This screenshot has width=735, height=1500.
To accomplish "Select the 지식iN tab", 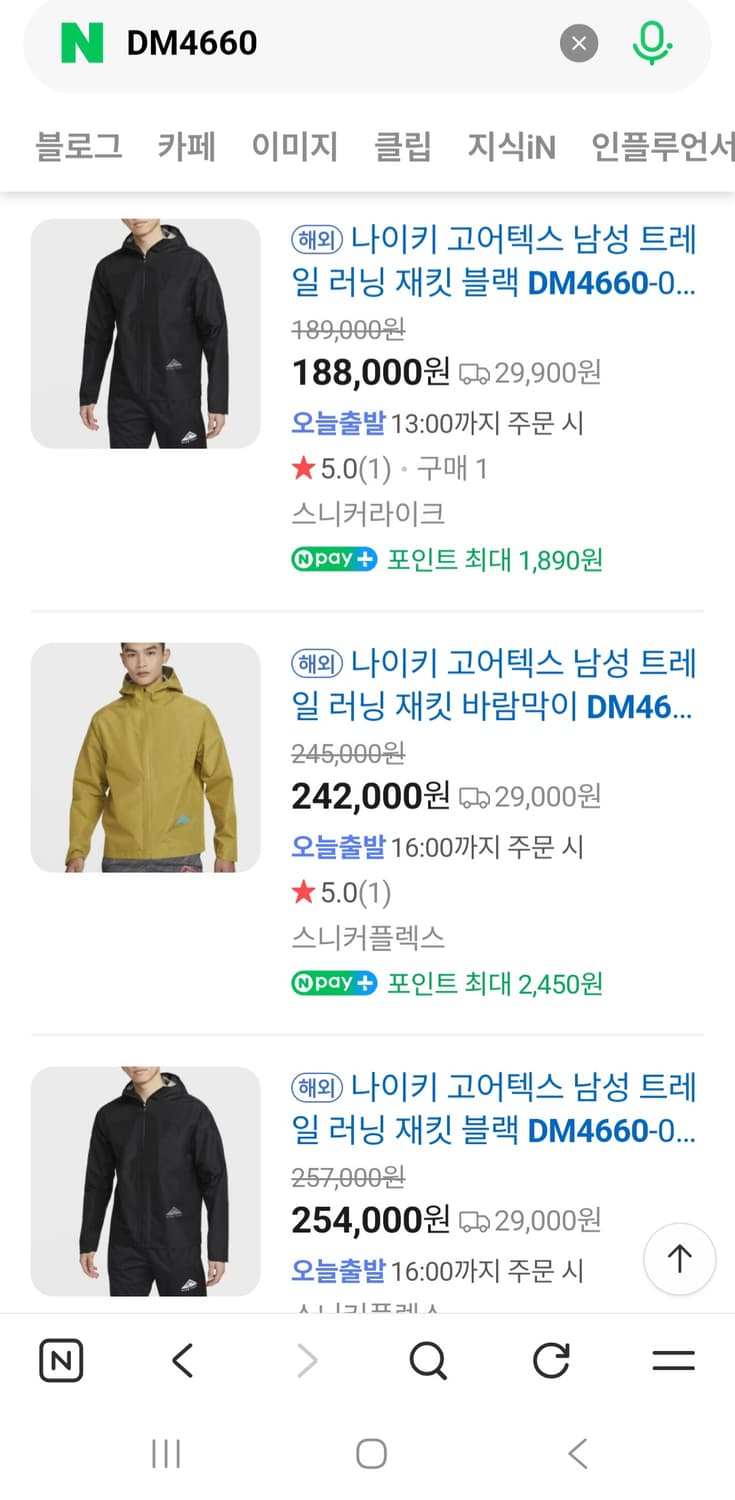I will (x=512, y=146).
